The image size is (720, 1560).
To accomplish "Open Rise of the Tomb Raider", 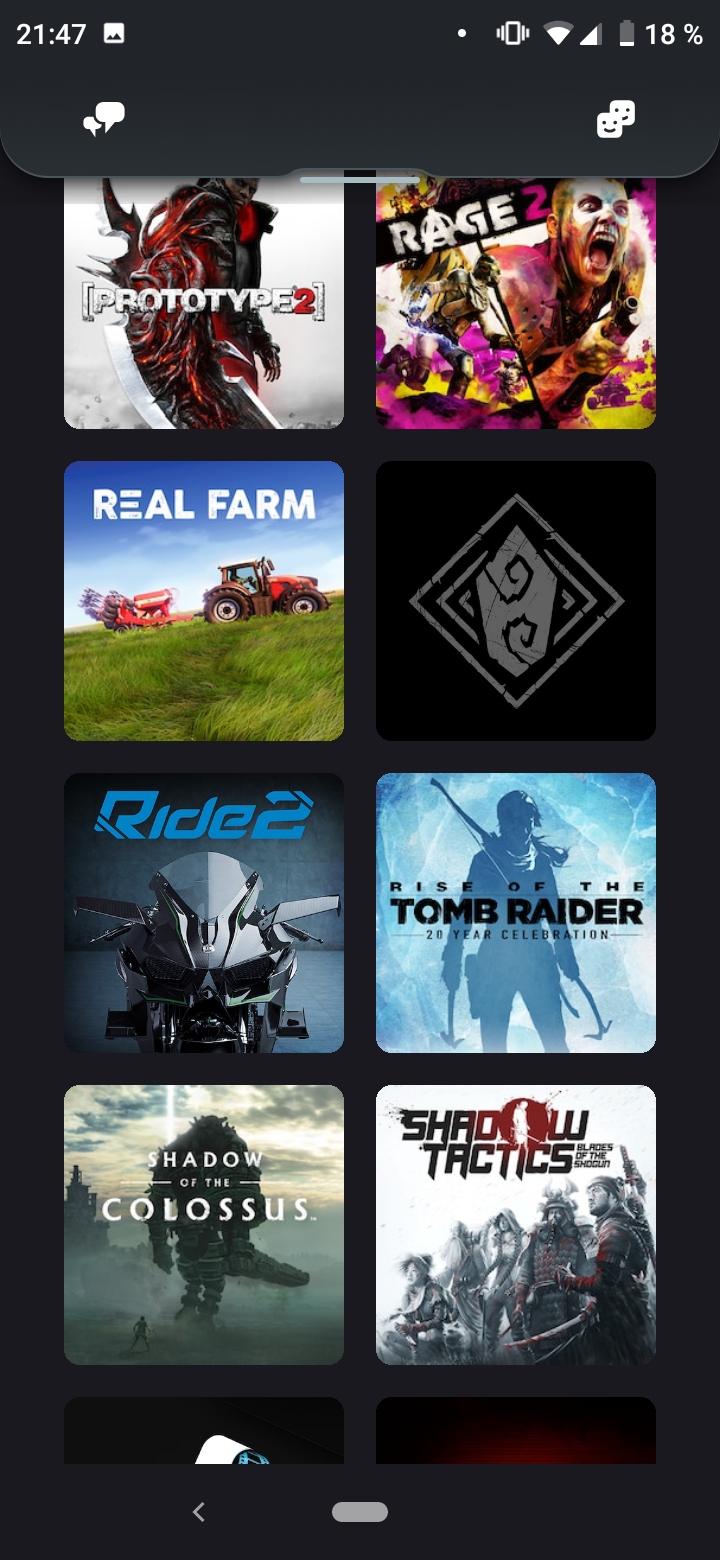I will tap(516, 913).
